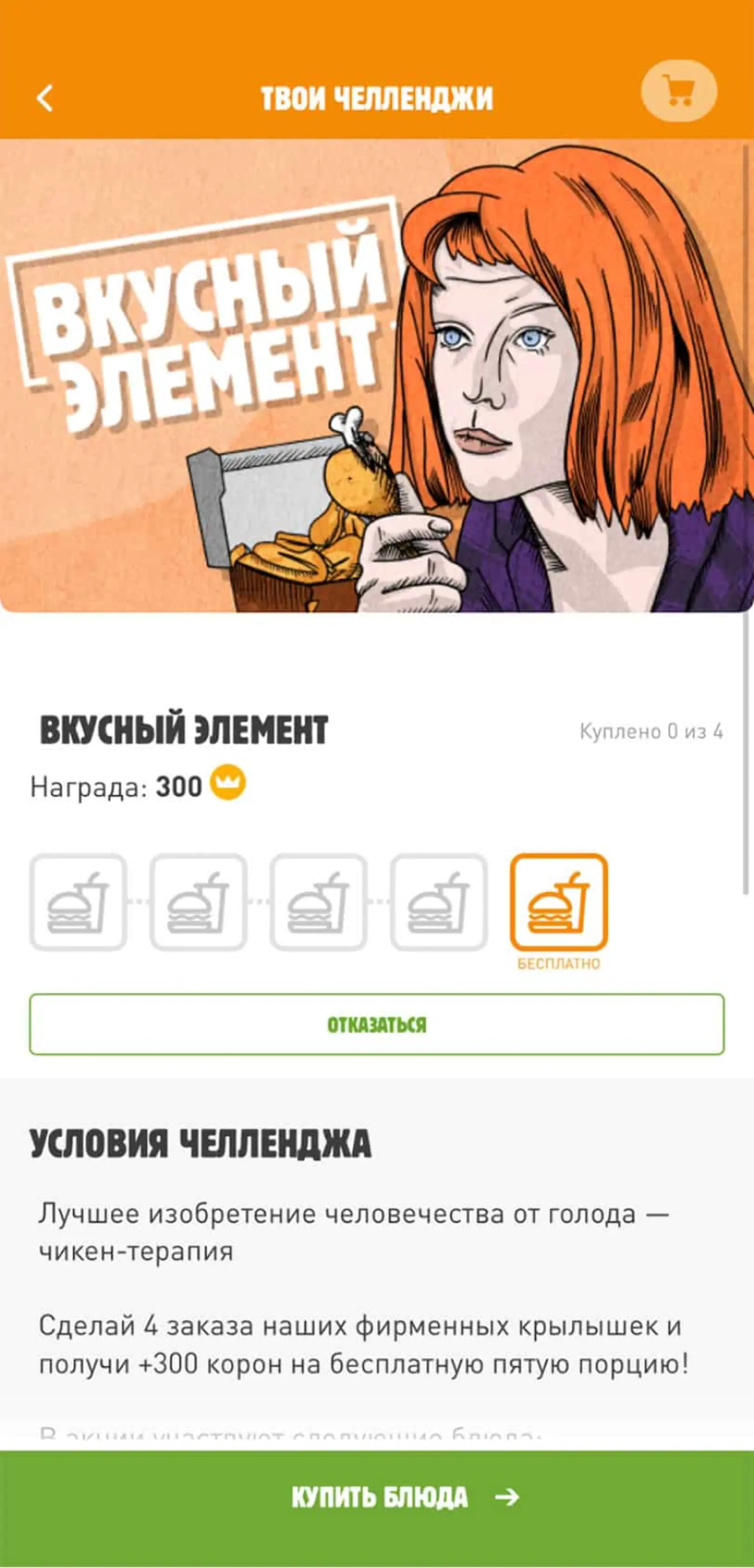Tap the Отказаться button

coord(377,1024)
